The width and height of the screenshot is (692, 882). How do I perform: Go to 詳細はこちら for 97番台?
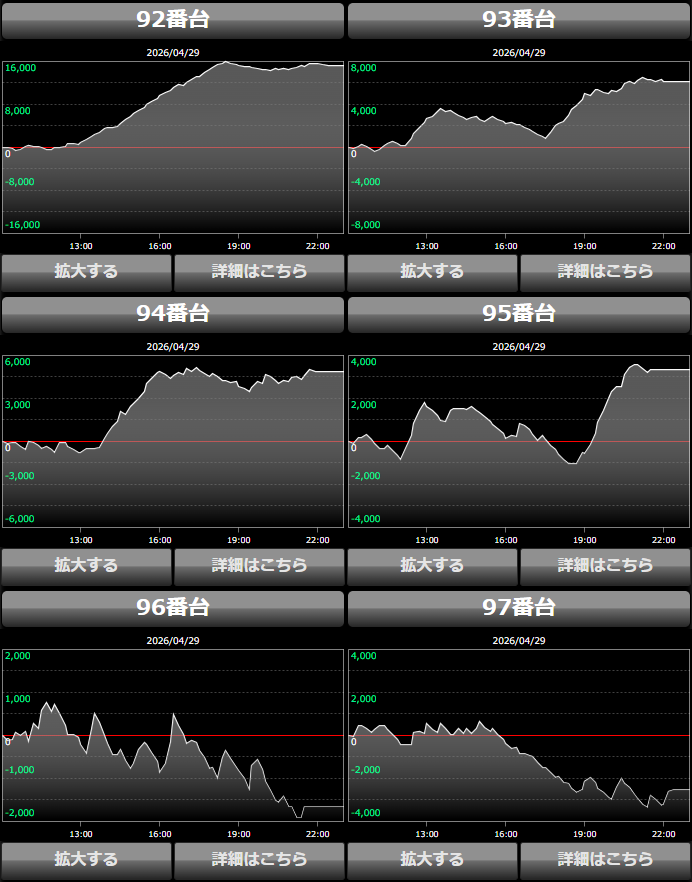point(605,860)
